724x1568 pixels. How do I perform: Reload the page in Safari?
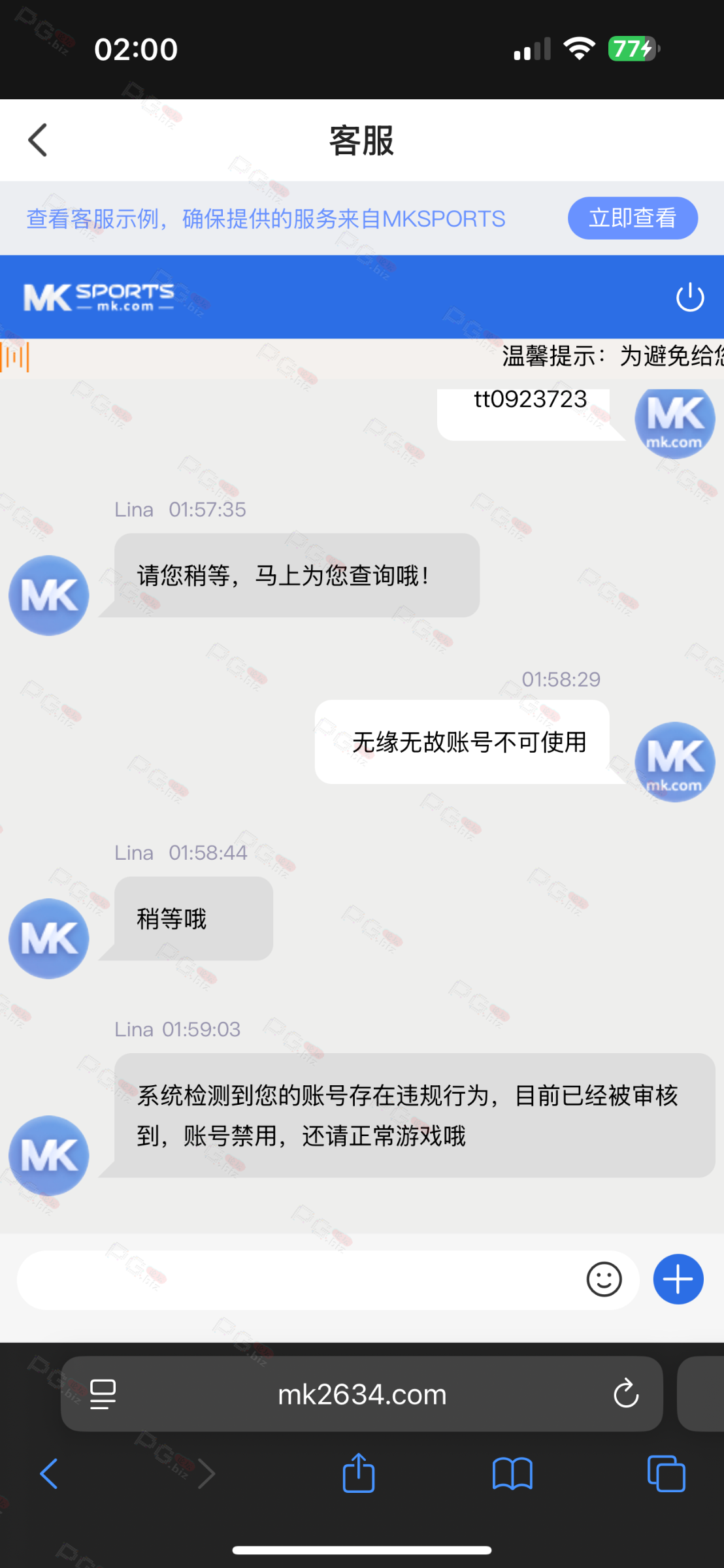(x=625, y=1393)
